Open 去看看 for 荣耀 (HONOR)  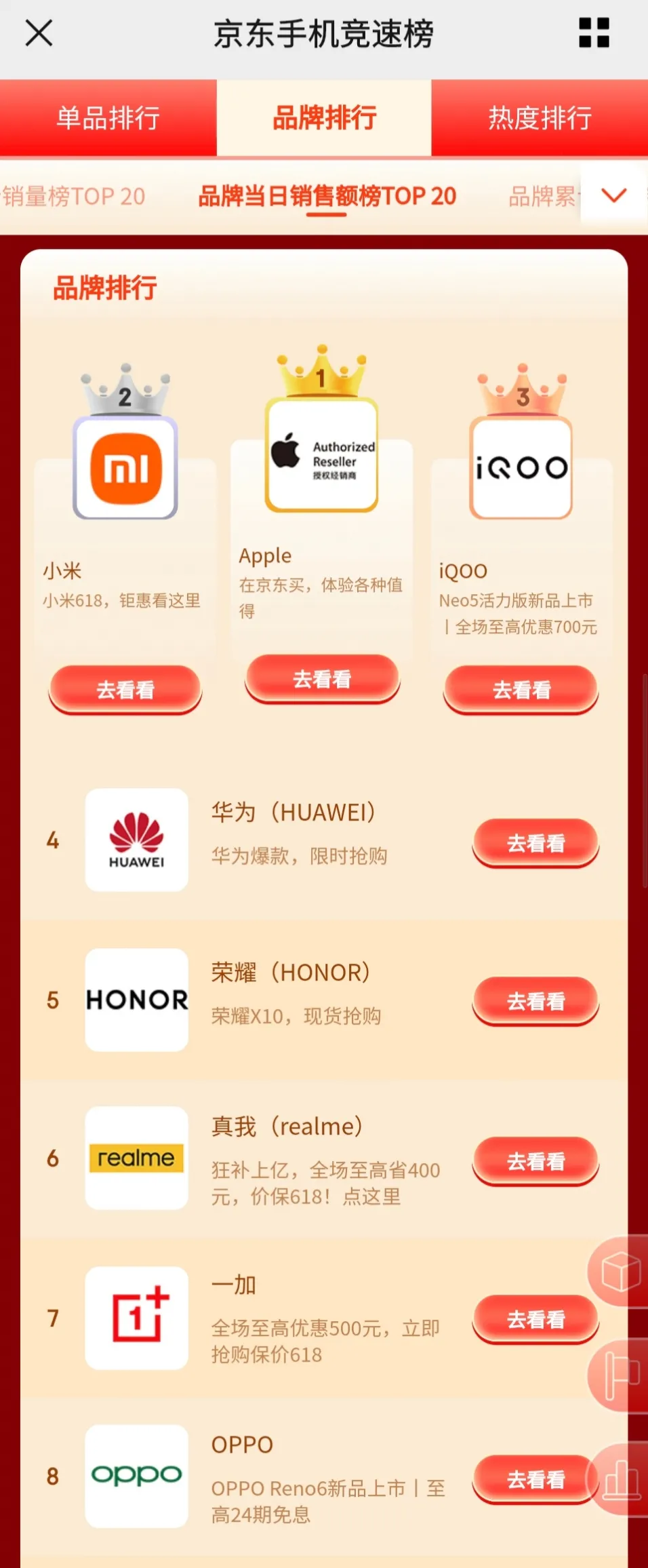tap(535, 1001)
